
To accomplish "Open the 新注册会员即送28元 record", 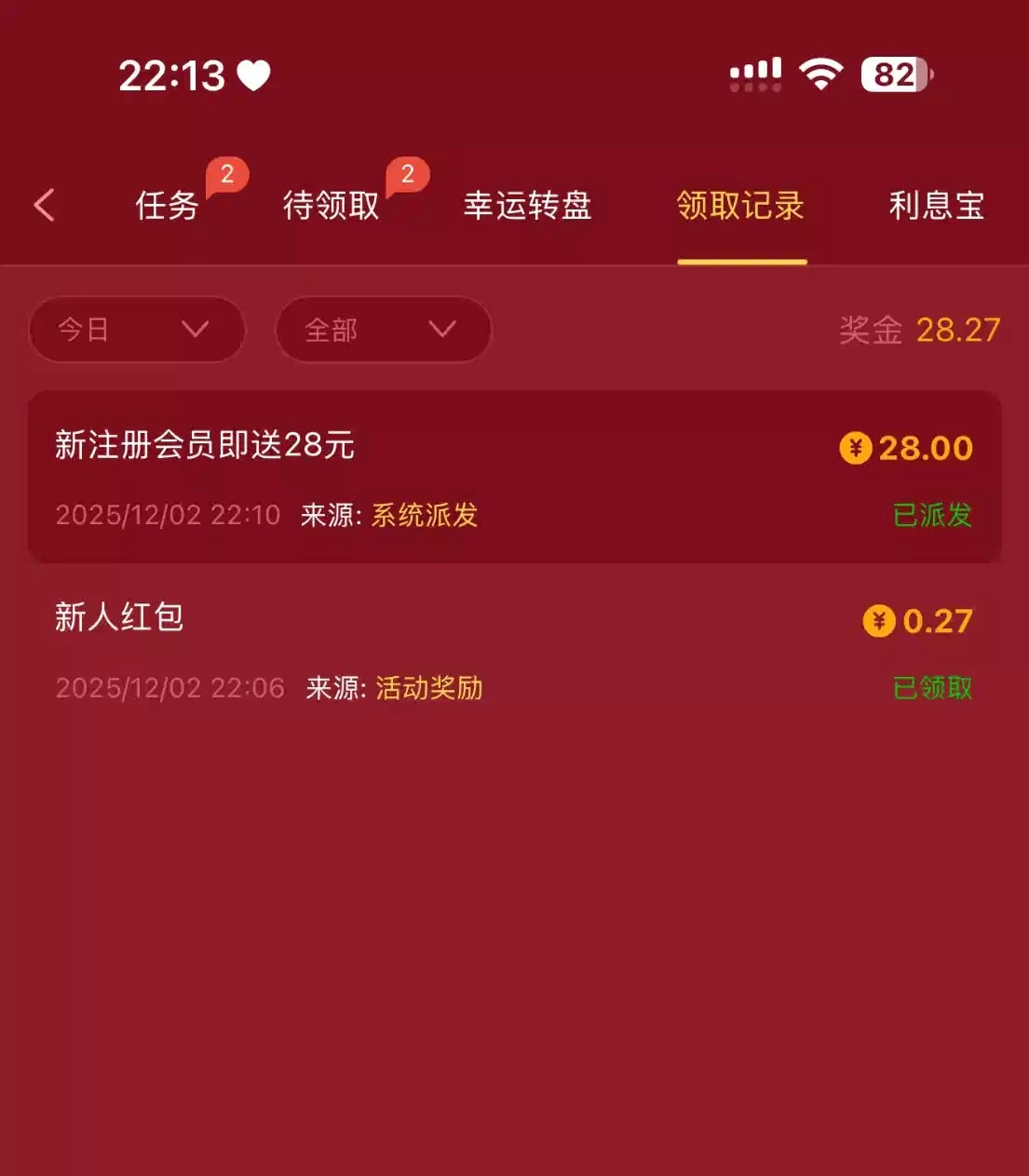I will tap(514, 478).
